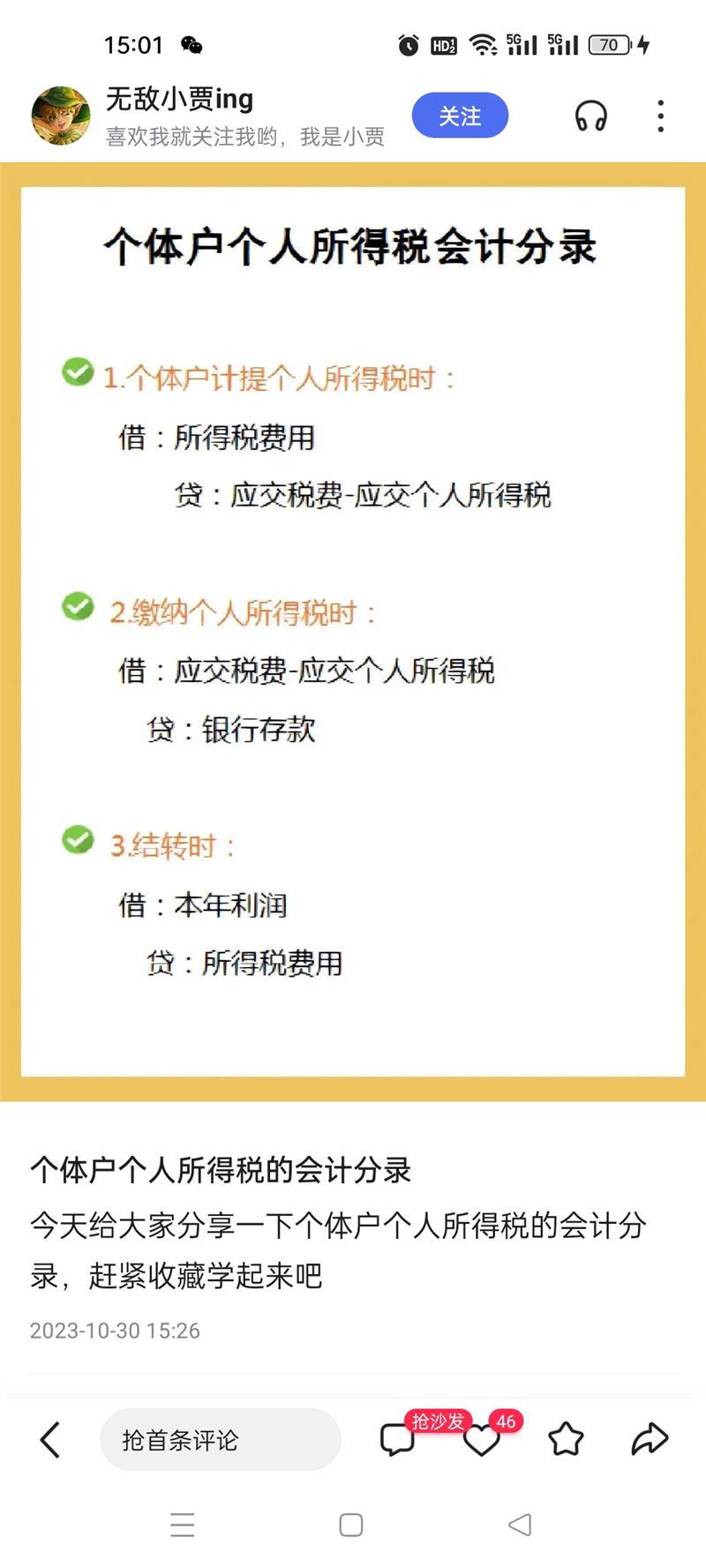Open the 个体户个人所得税会计分录 image
The width and height of the screenshot is (706, 1568).
(x=353, y=631)
